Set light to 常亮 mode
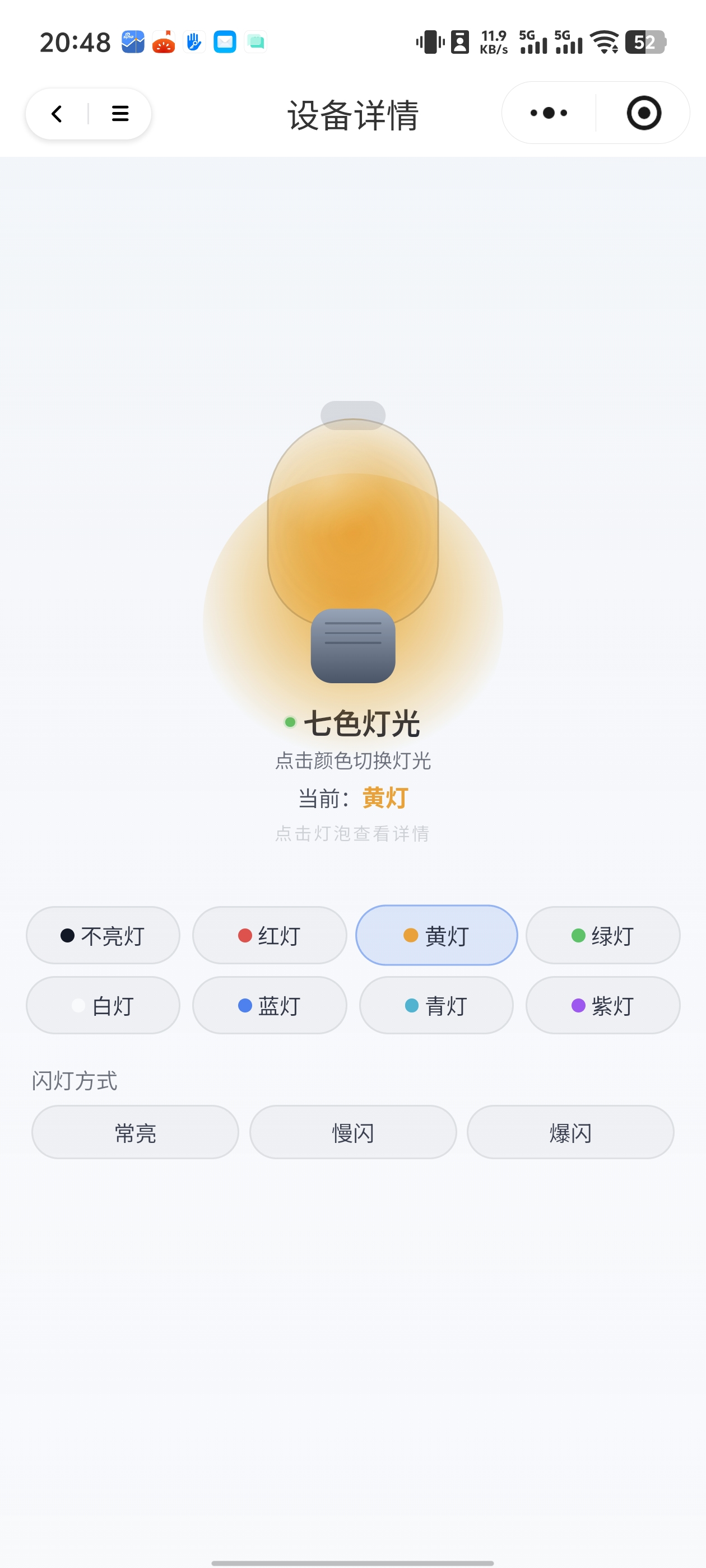The height and width of the screenshot is (1568, 706). [x=134, y=1132]
